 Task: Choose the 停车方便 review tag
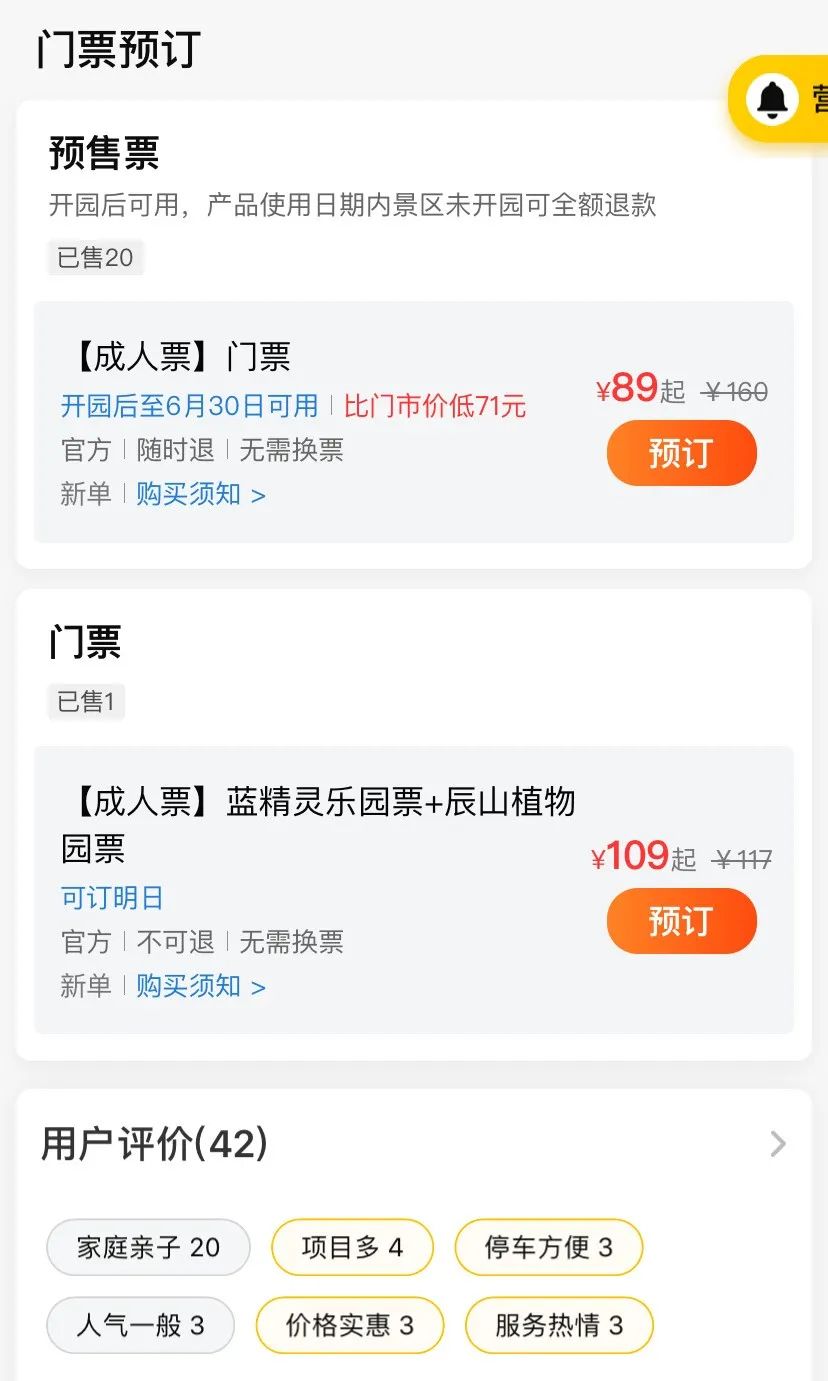click(548, 1247)
